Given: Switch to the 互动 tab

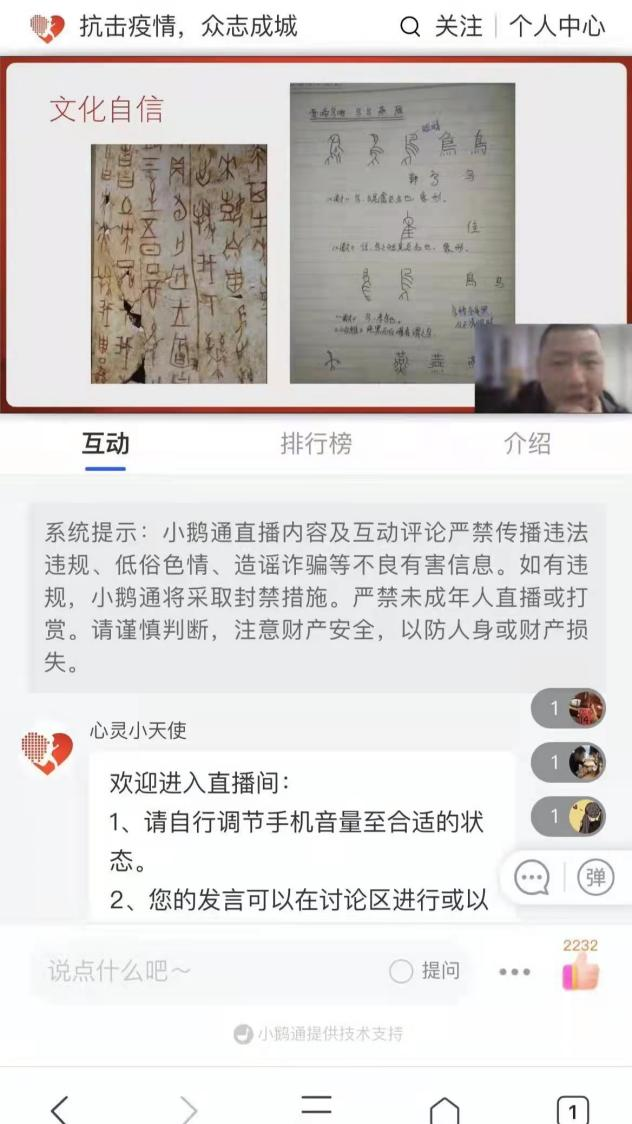Looking at the screenshot, I should [x=105, y=443].
